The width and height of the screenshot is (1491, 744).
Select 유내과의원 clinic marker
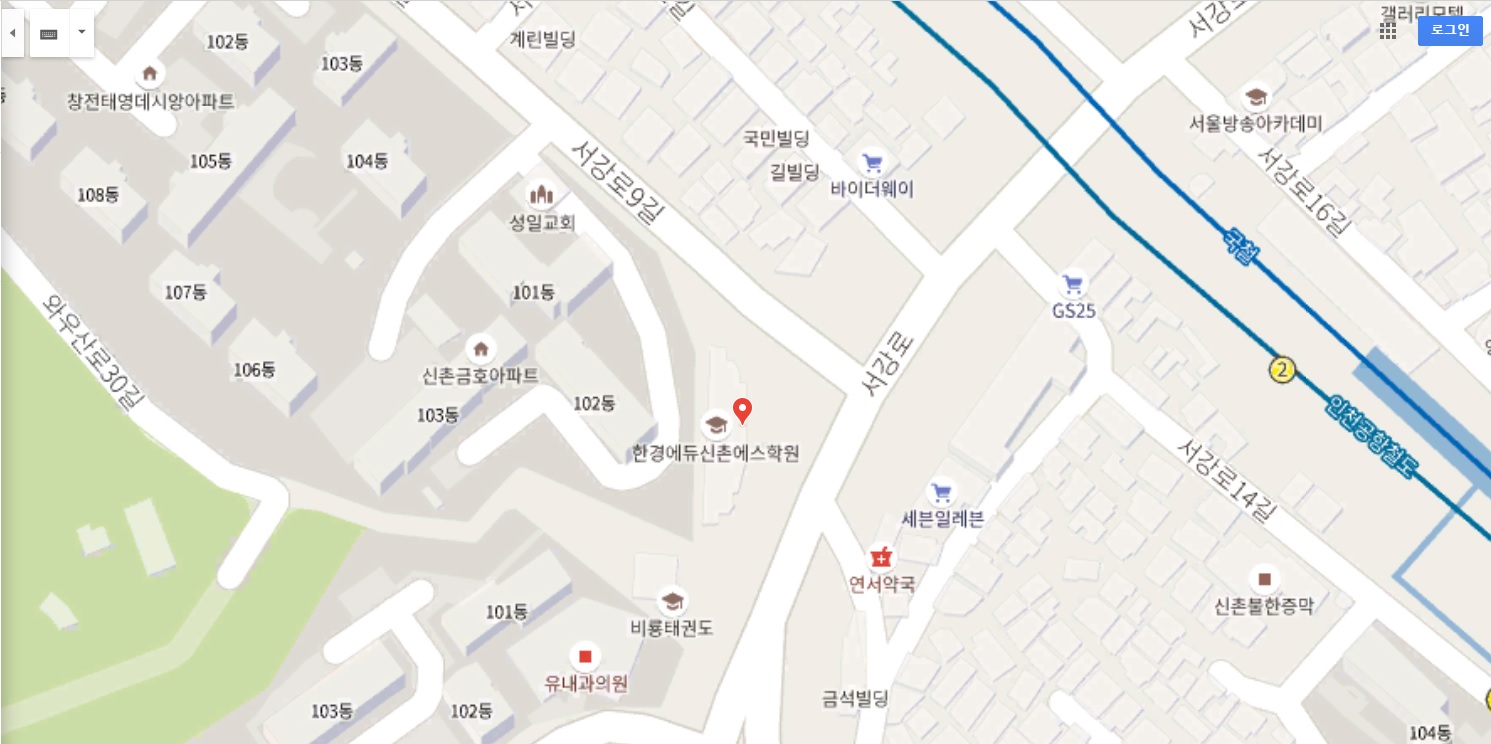(x=585, y=657)
